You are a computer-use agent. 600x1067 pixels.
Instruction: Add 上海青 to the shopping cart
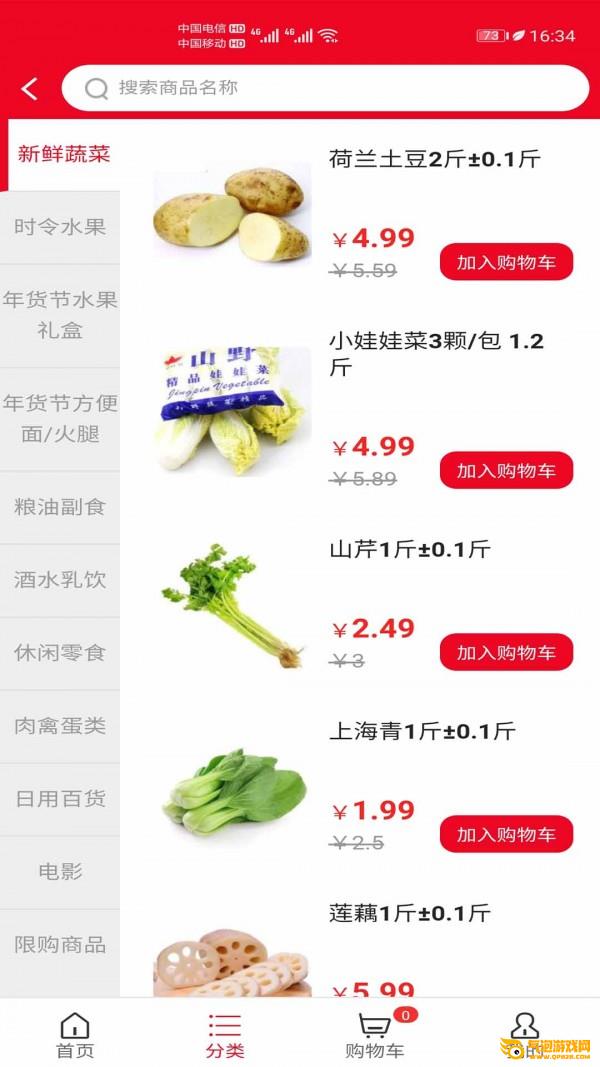point(506,834)
